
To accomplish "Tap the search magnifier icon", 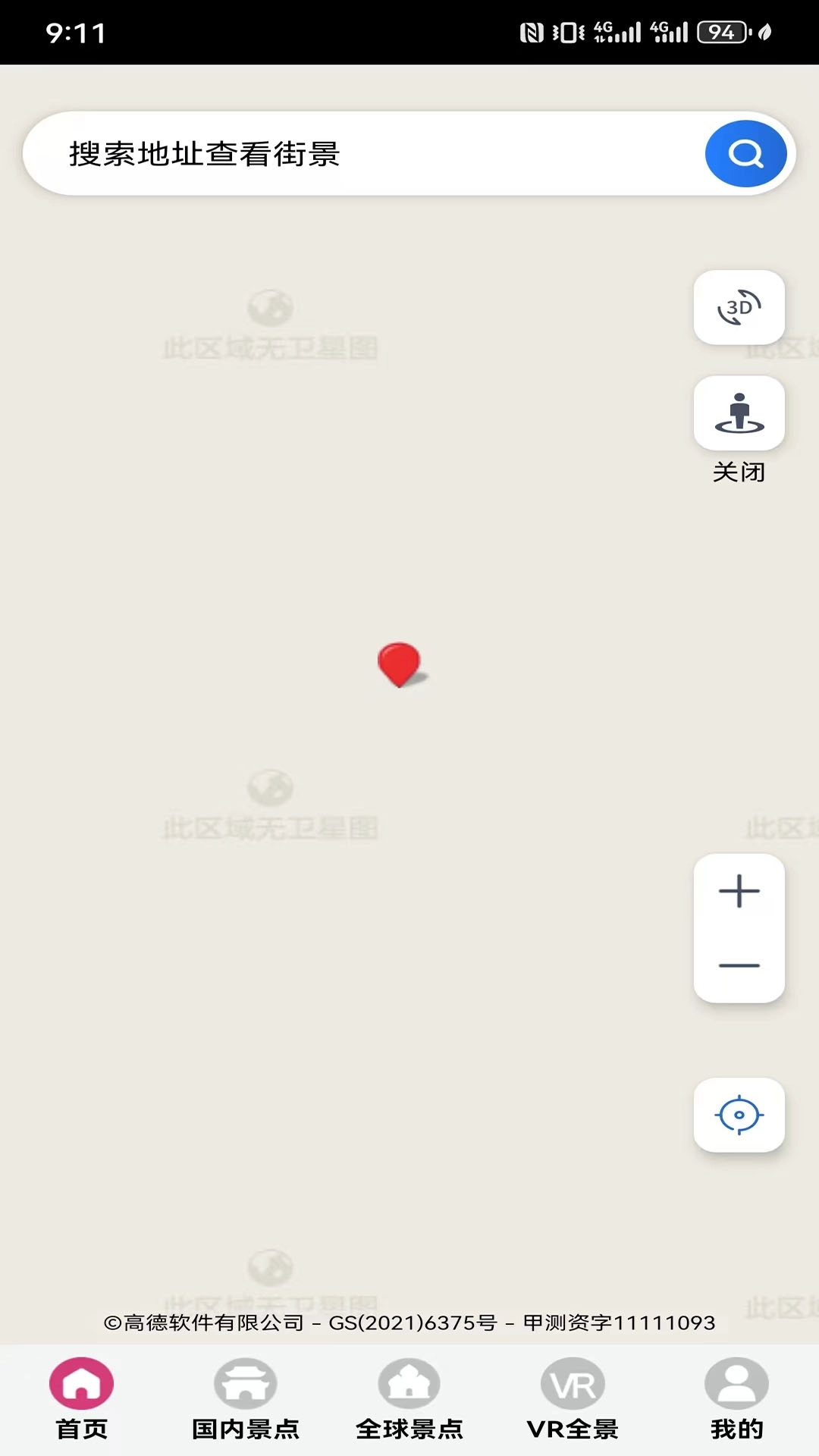I will pos(745,153).
